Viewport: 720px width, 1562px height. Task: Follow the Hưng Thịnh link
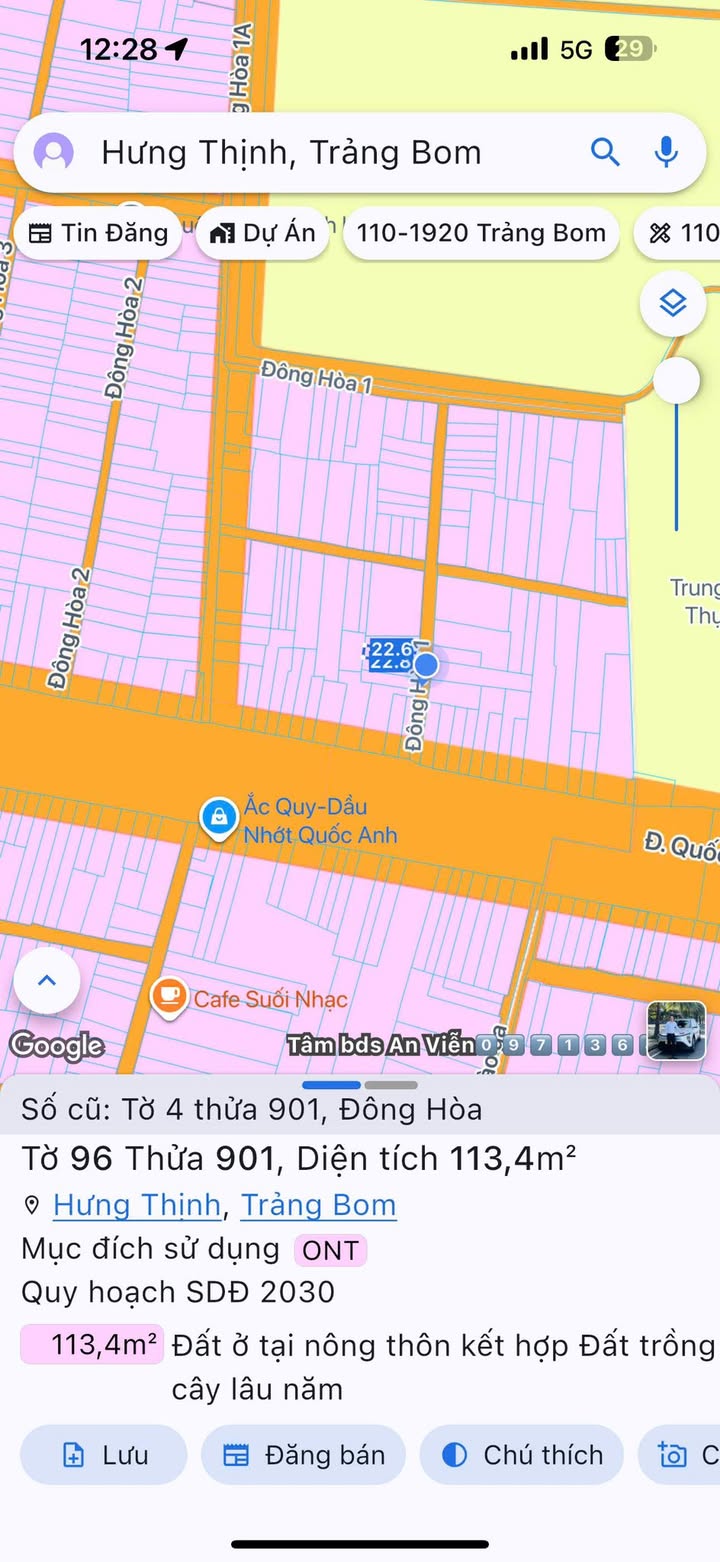pos(137,1205)
